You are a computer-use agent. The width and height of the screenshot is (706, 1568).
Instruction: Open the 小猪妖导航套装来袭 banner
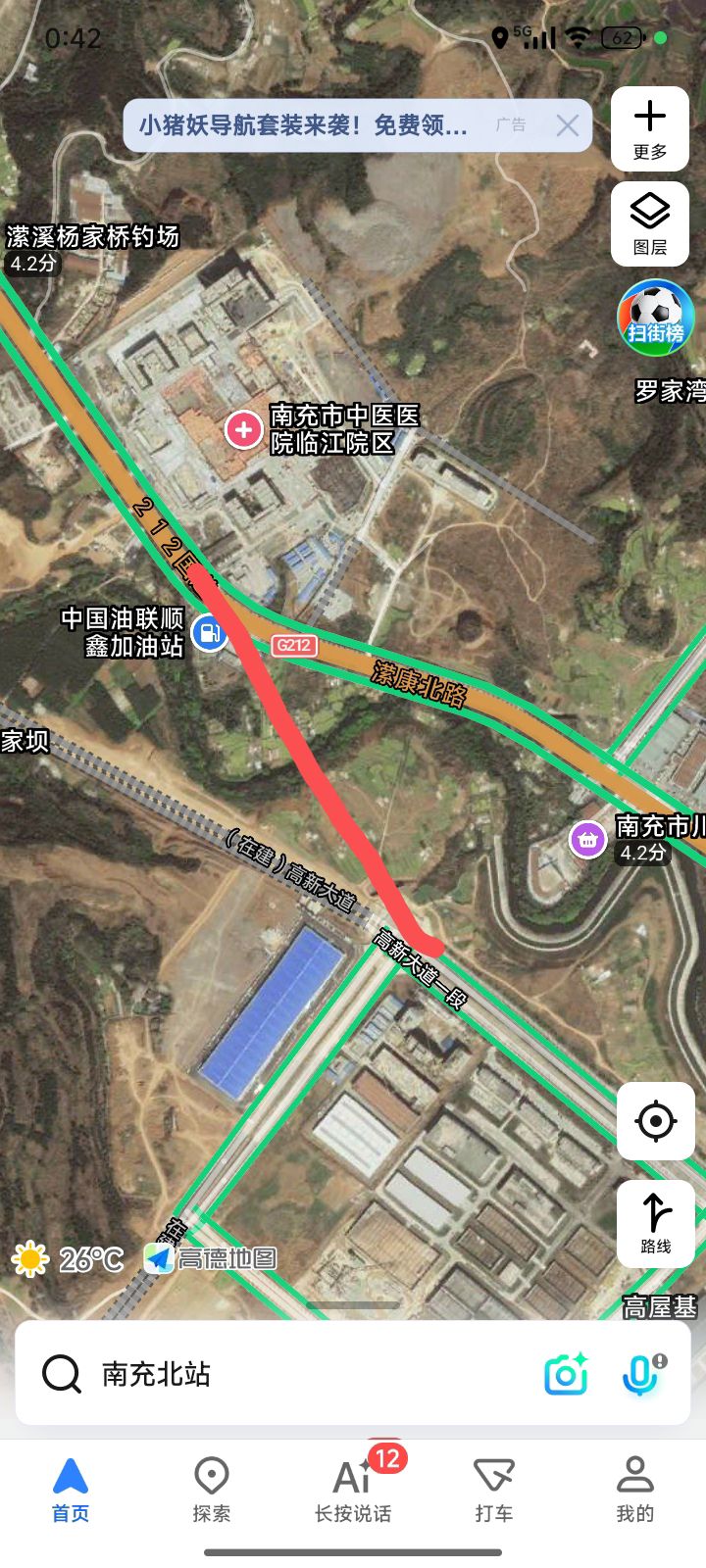pos(304,125)
